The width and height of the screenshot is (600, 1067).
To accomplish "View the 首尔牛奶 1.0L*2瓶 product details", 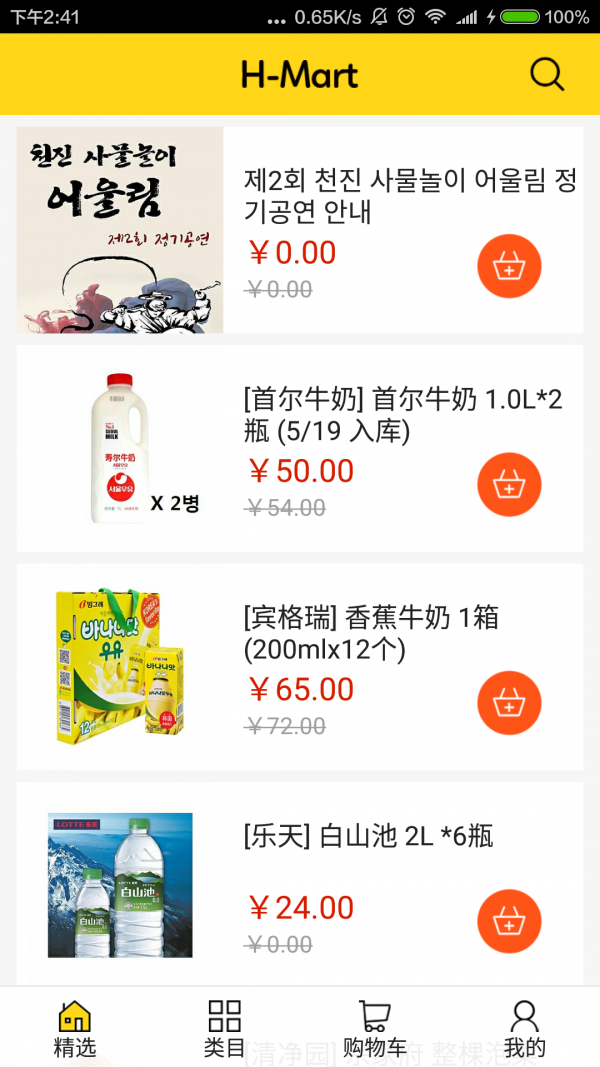I will pyautogui.click(x=402, y=414).
